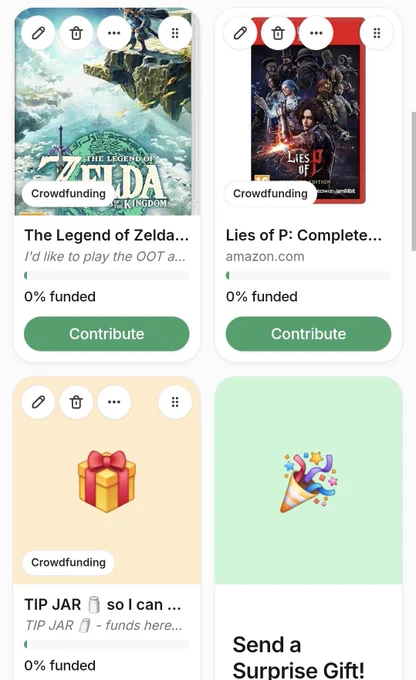Open more options on Lies of P card
The width and height of the screenshot is (416, 680).
coord(316,33)
